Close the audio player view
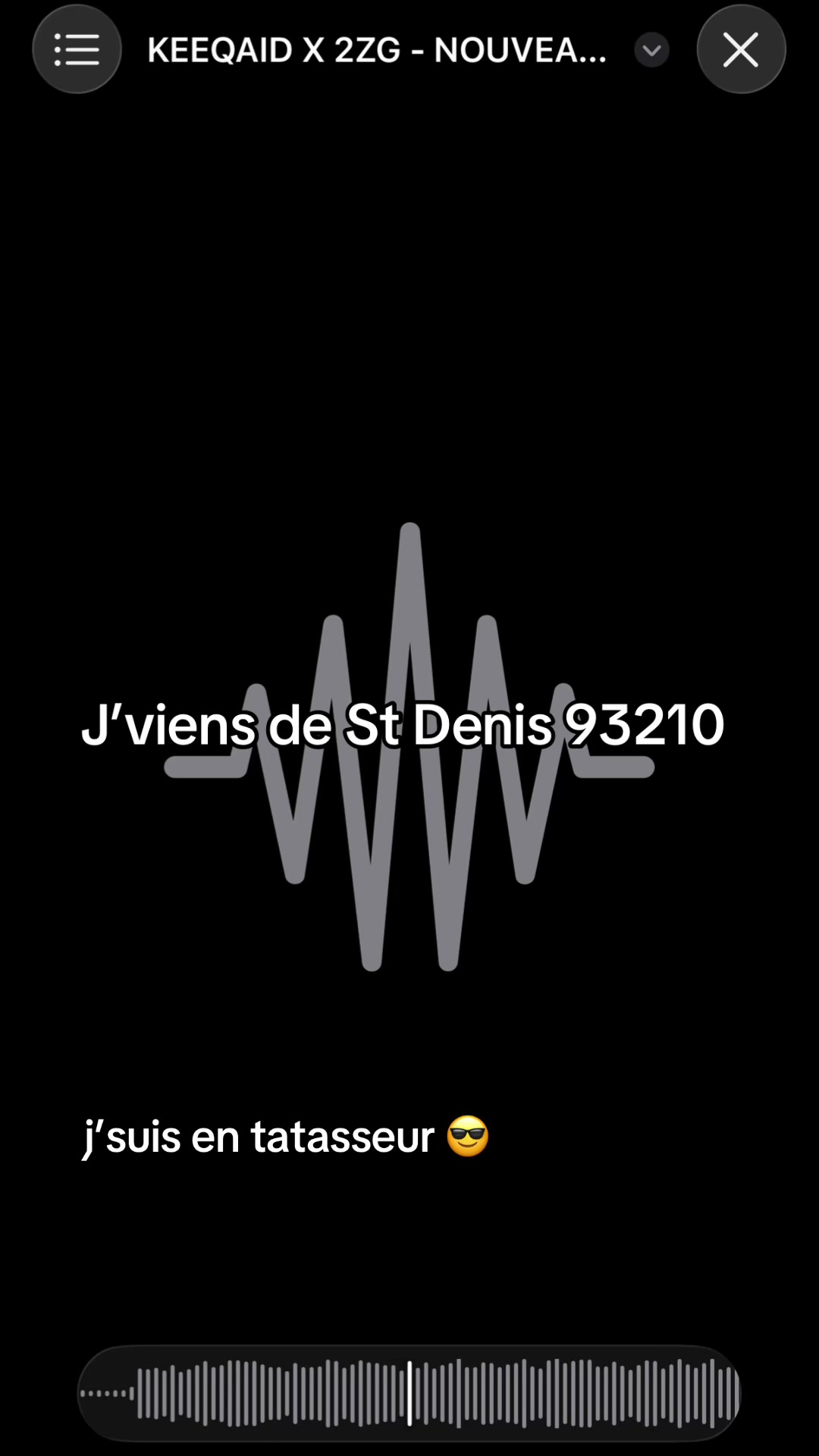 click(x=741, y=50)
